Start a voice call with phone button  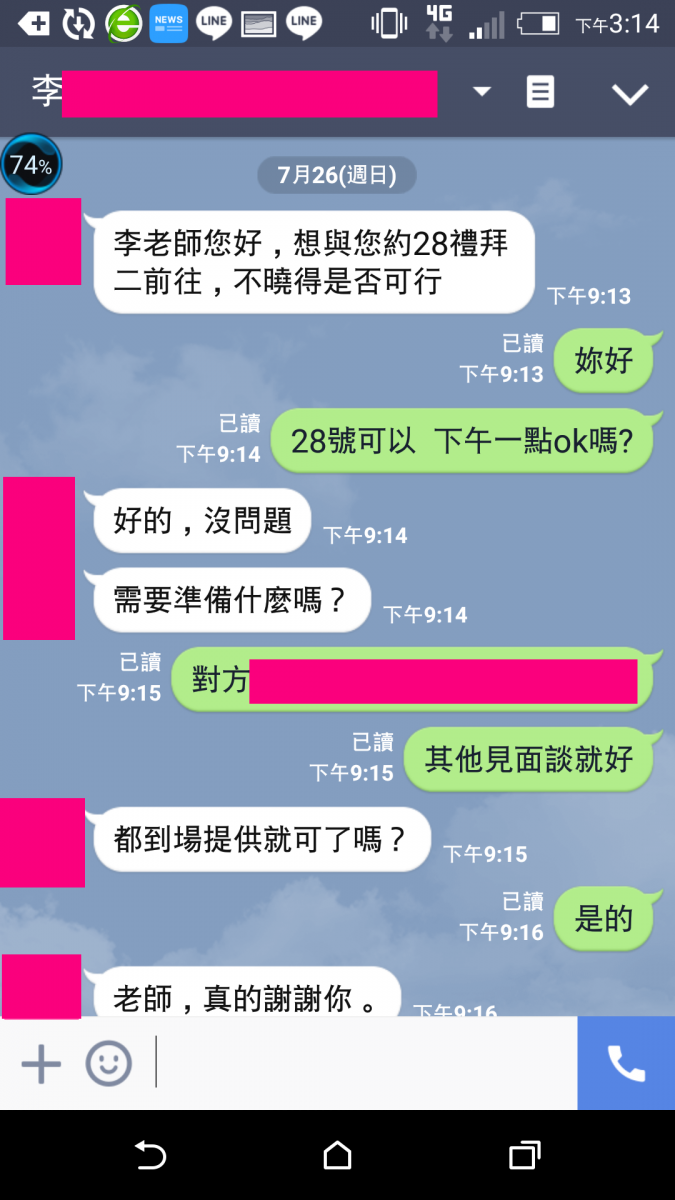click(626, 1063)
